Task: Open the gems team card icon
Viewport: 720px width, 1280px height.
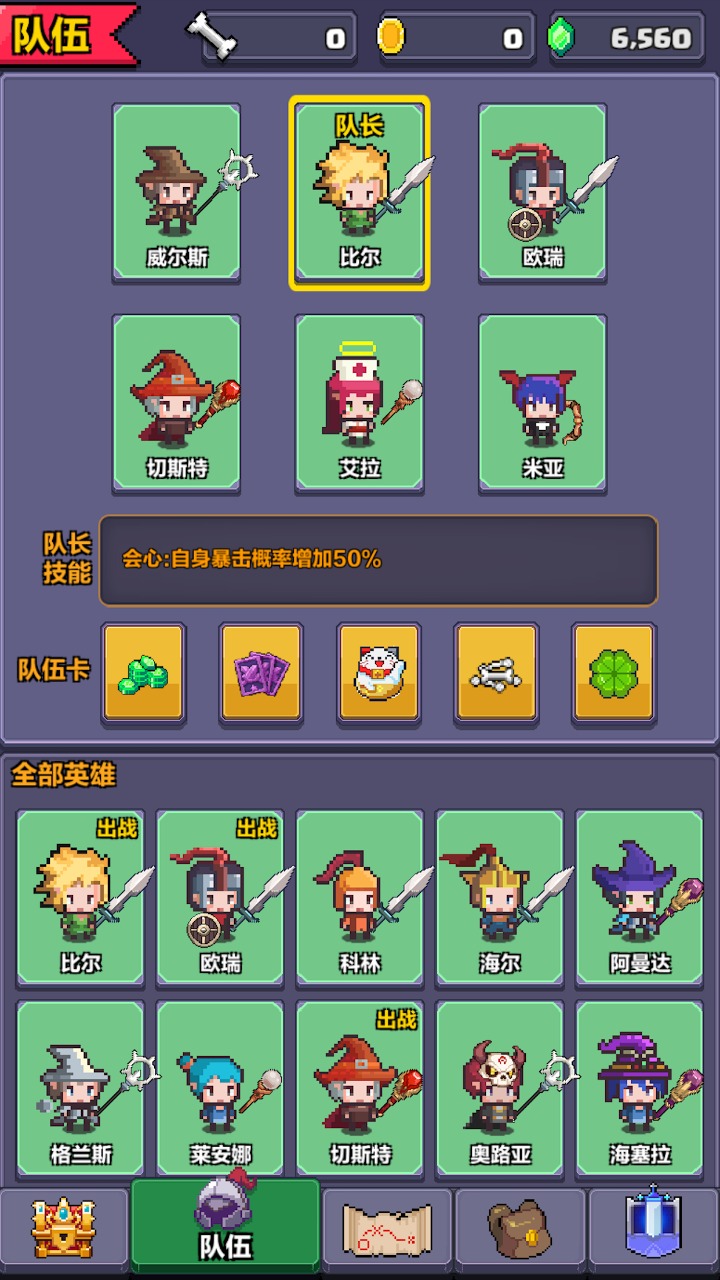Action: (142, 672)
